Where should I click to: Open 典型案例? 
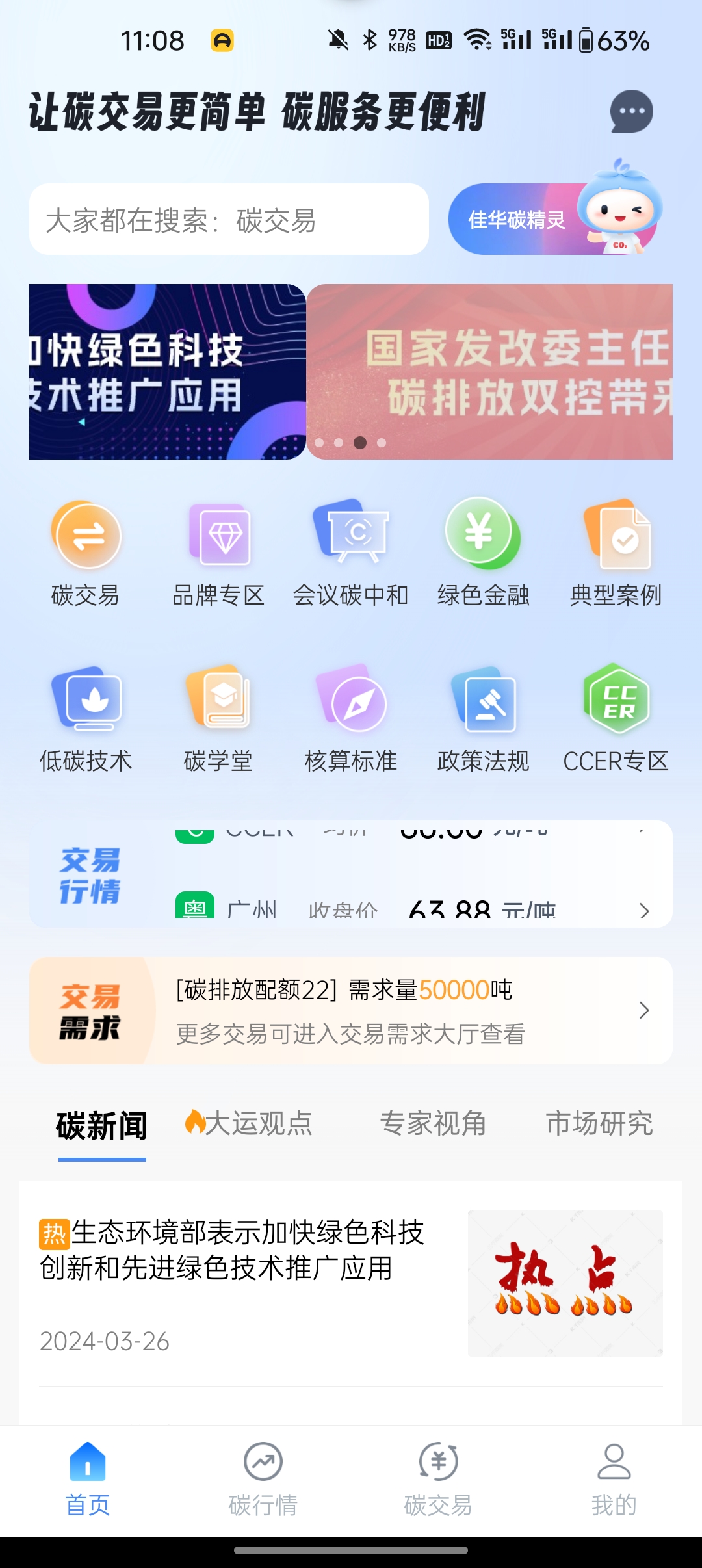point(616,553)
